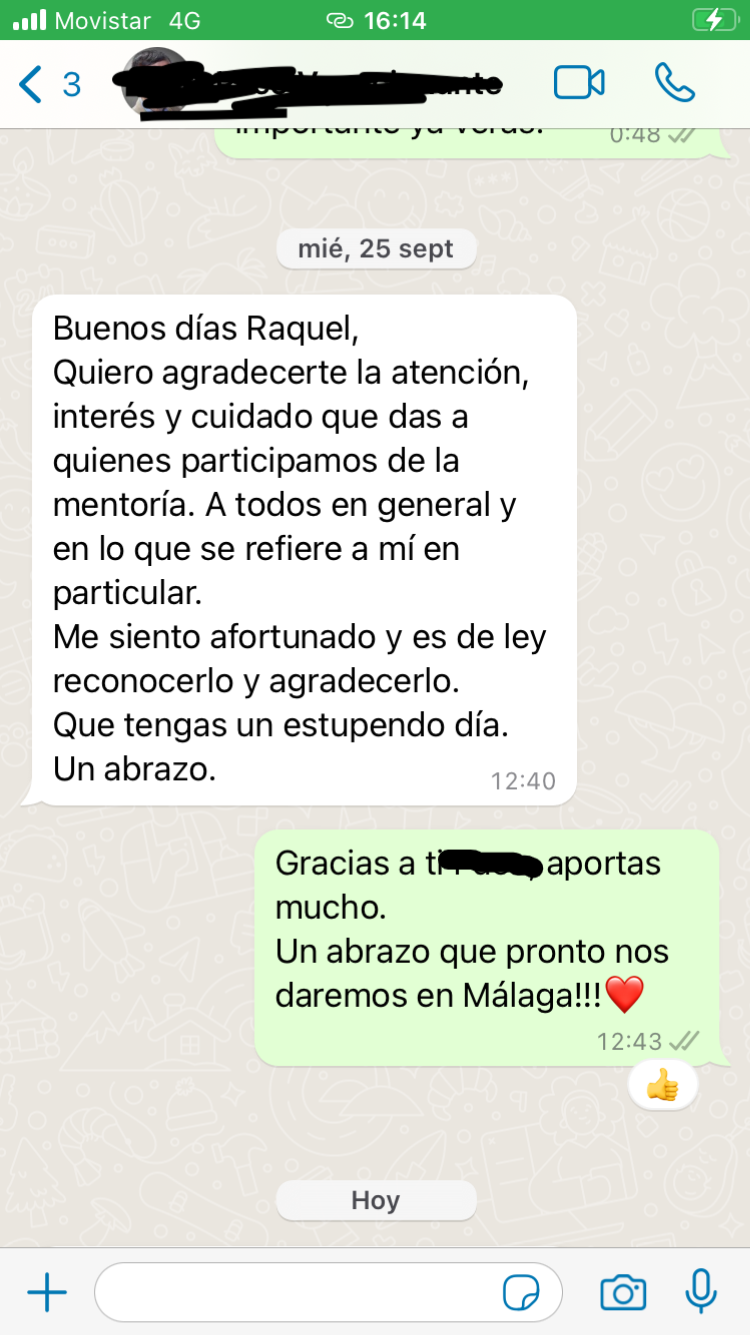The image size is (750, 1335).
Task: View the thumbs up reaction on message
Action: (662, 1086)
